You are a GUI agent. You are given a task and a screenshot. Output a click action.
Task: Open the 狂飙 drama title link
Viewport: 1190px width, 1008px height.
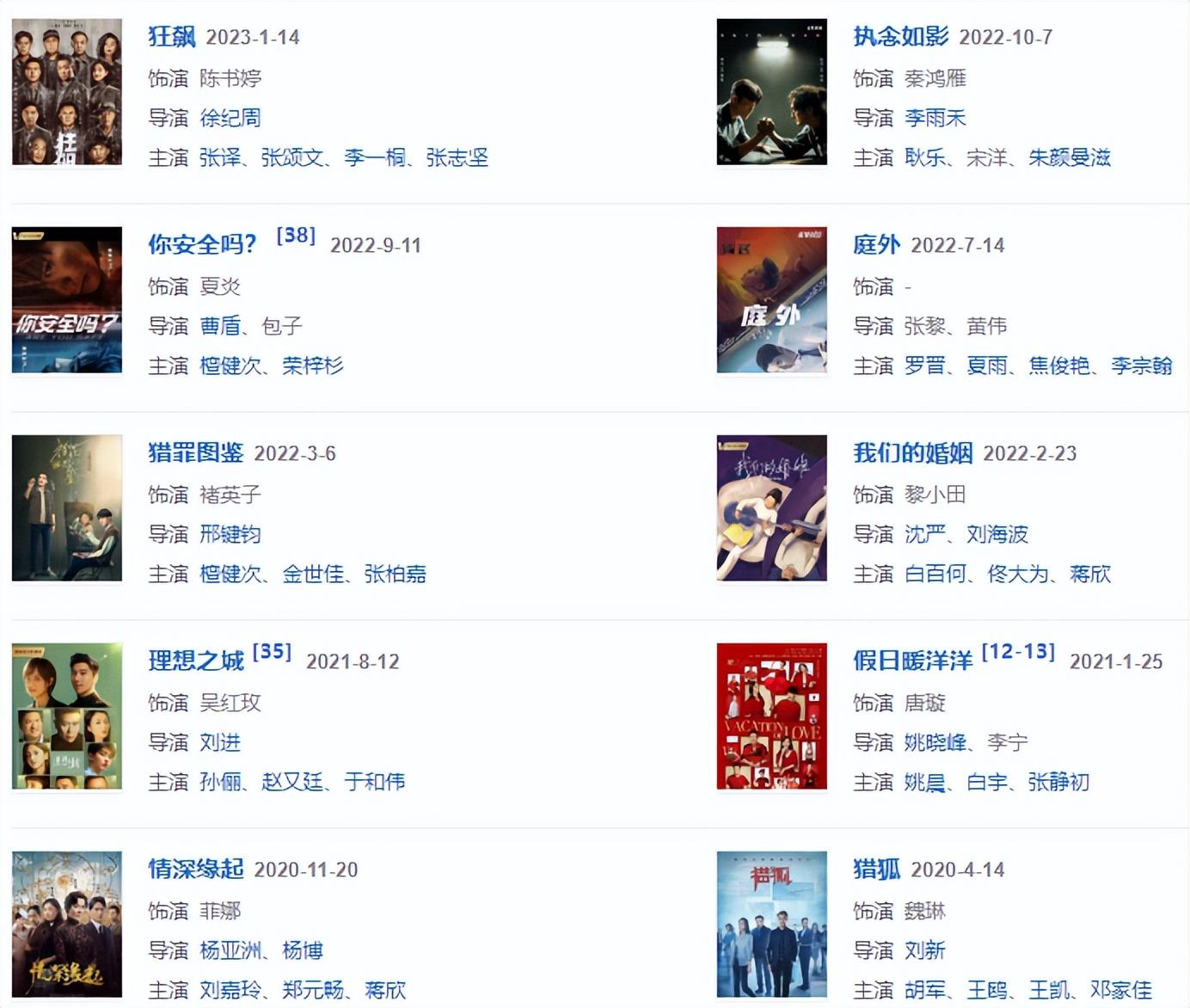172,36
